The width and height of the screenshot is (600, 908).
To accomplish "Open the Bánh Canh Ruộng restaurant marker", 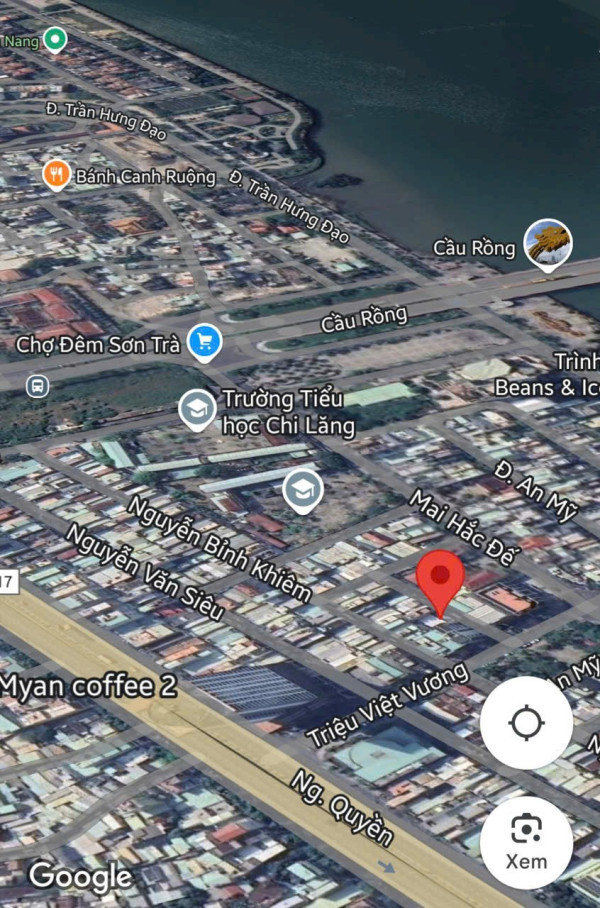I will (x=57, y=175).
